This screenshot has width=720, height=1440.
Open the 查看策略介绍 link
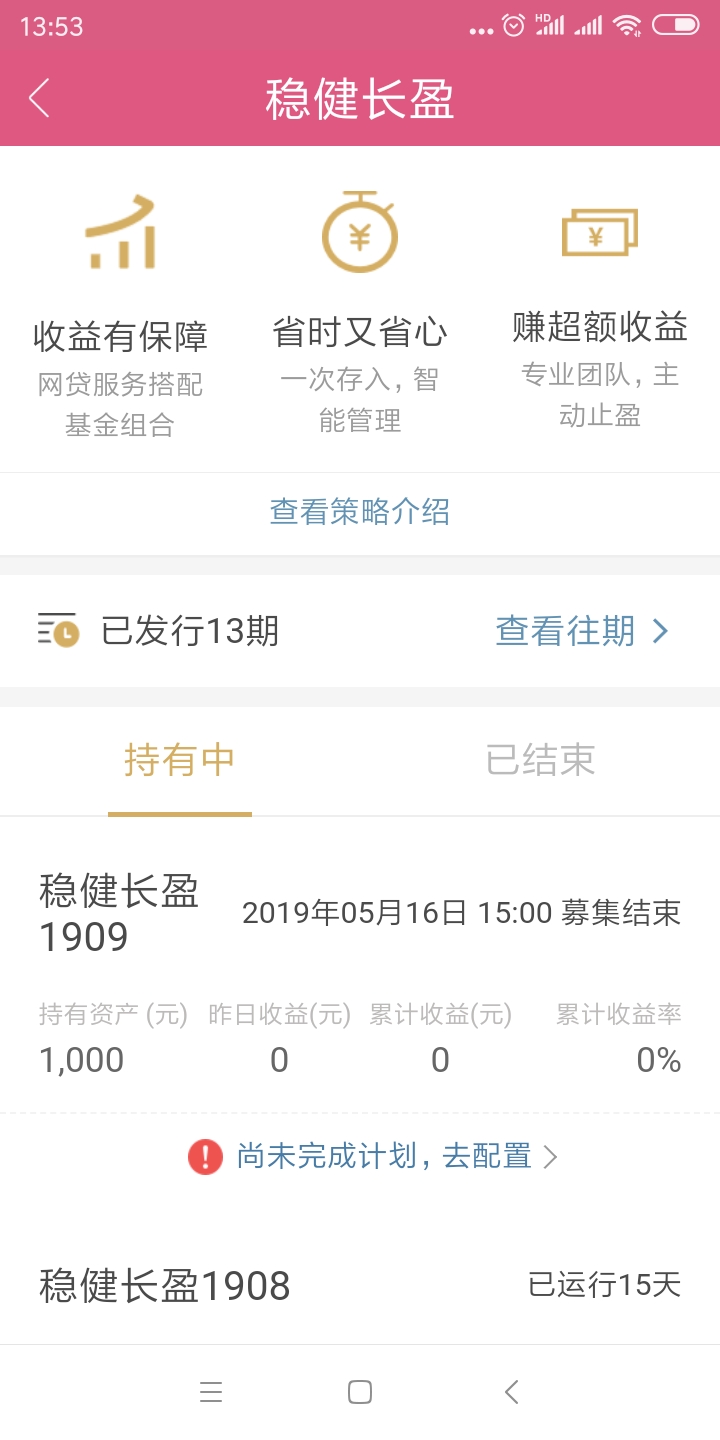coord(360,512)
